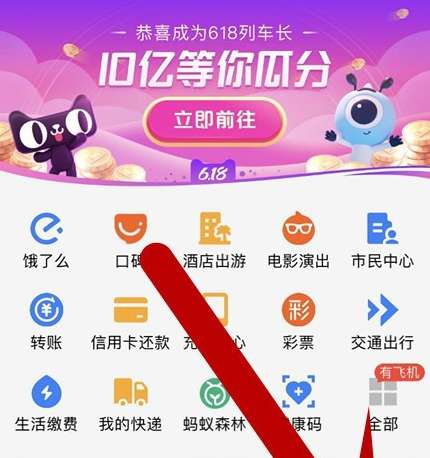Screen dimensions: 430x458
Task: Launch 蚂蚁森林
Action: coord(215,403)
